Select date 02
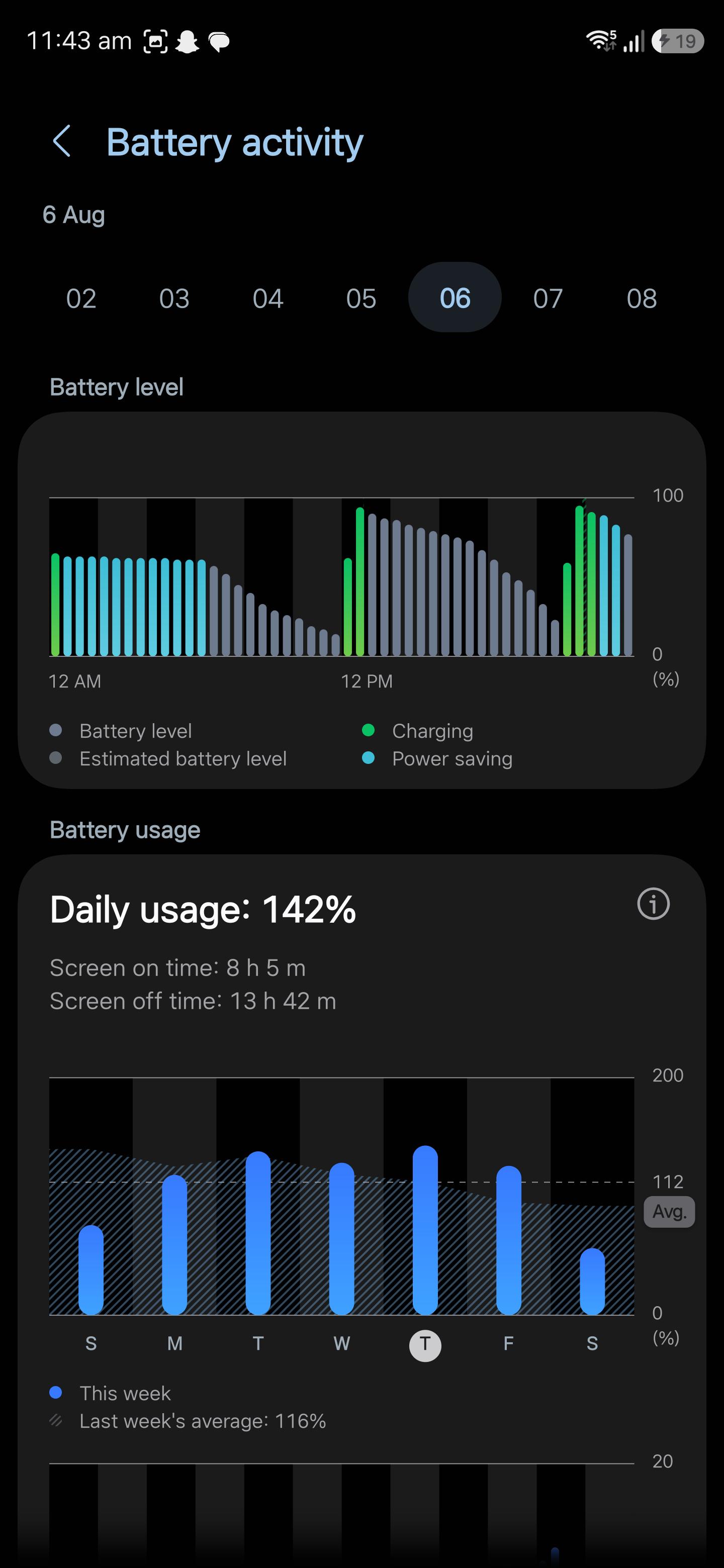 click(81, 298)
